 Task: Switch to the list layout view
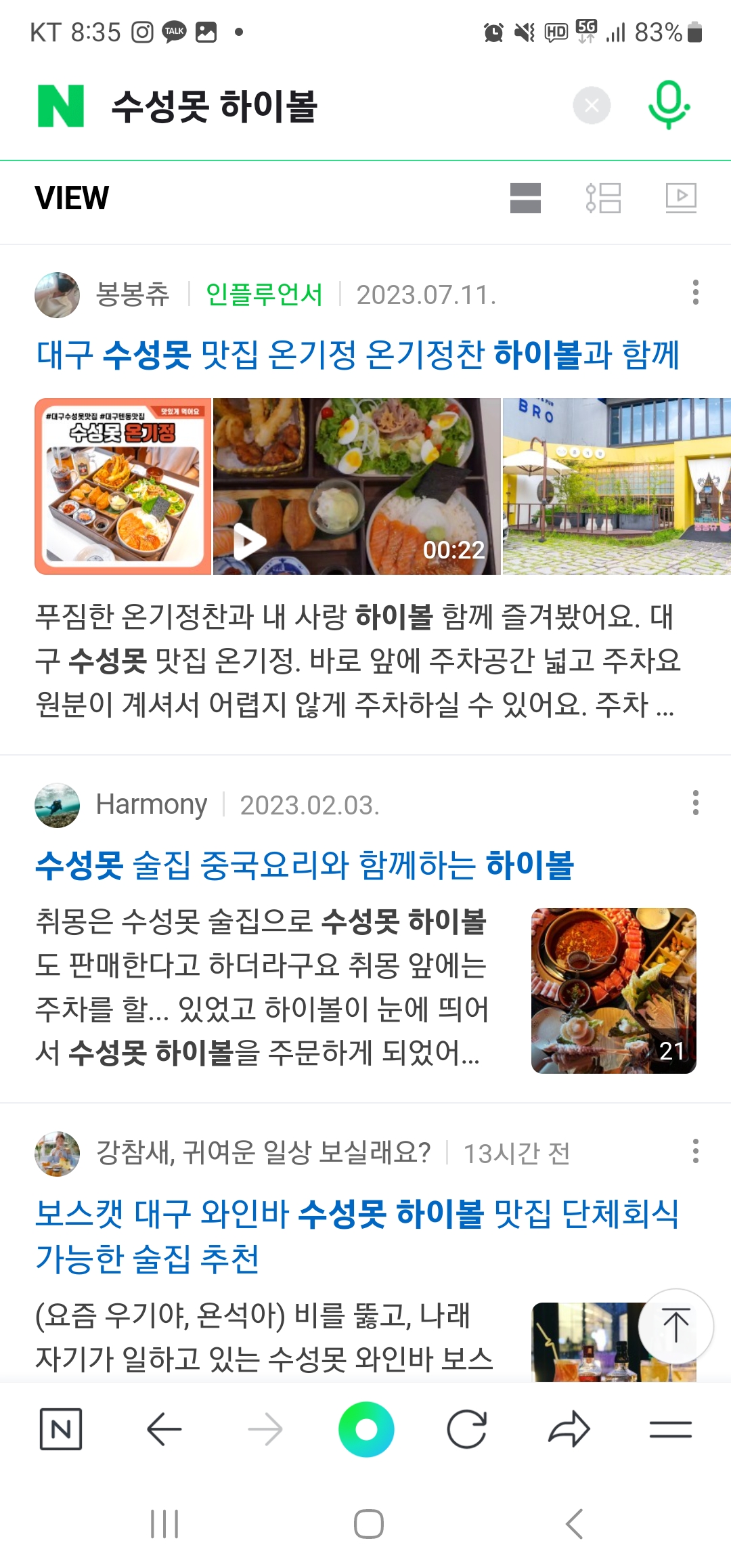603,198
